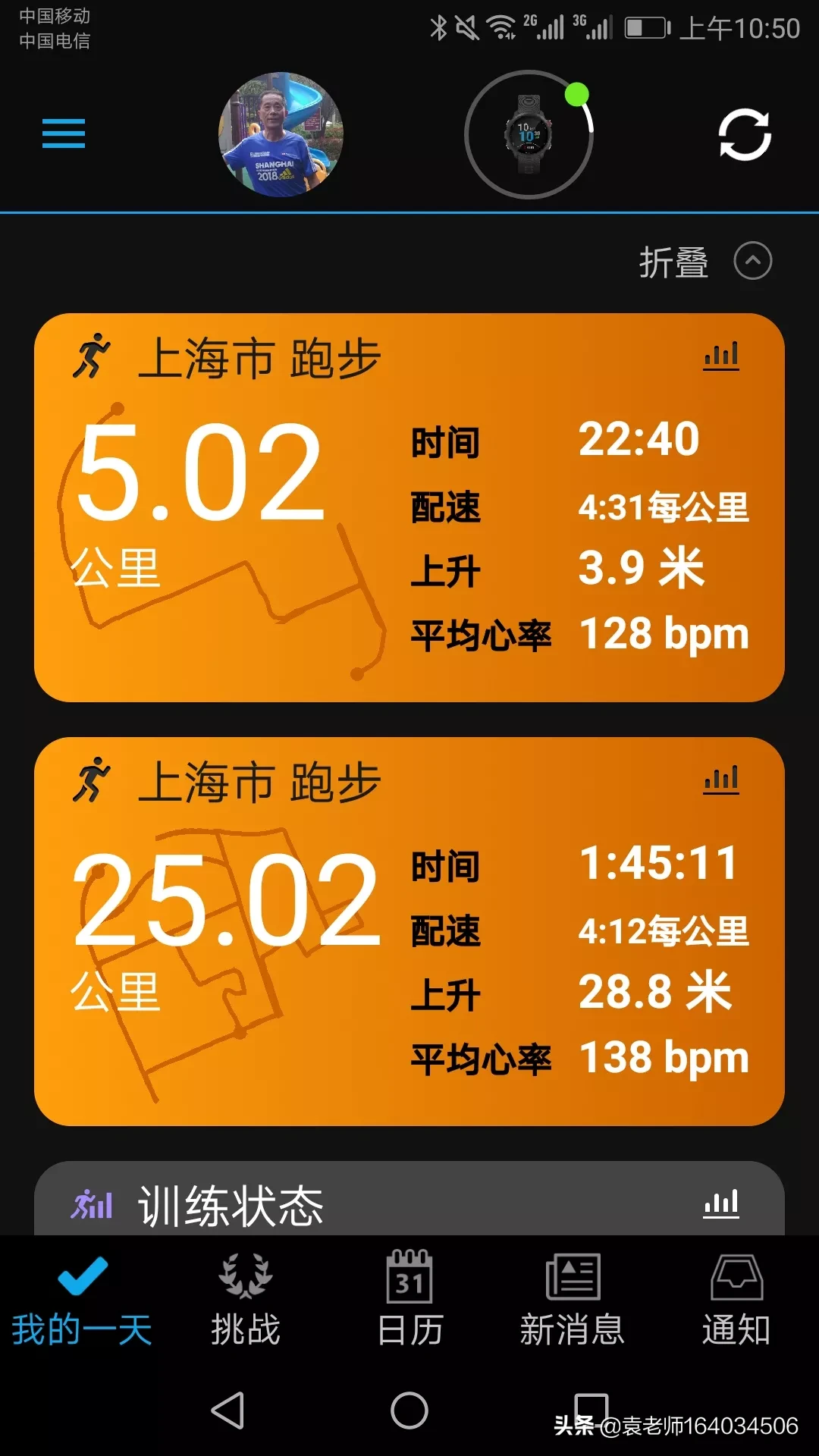Tap the system back button

(x=227, y=1410)
